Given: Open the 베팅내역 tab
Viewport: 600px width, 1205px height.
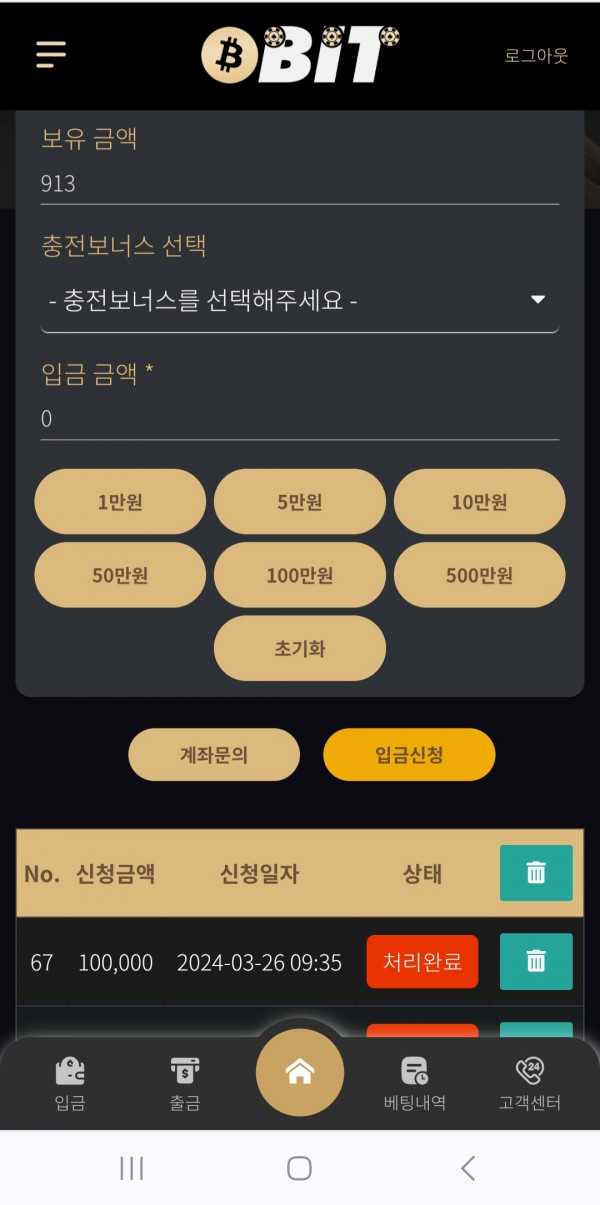Looking at the screenshot, I should click(x=415, y=1084).
